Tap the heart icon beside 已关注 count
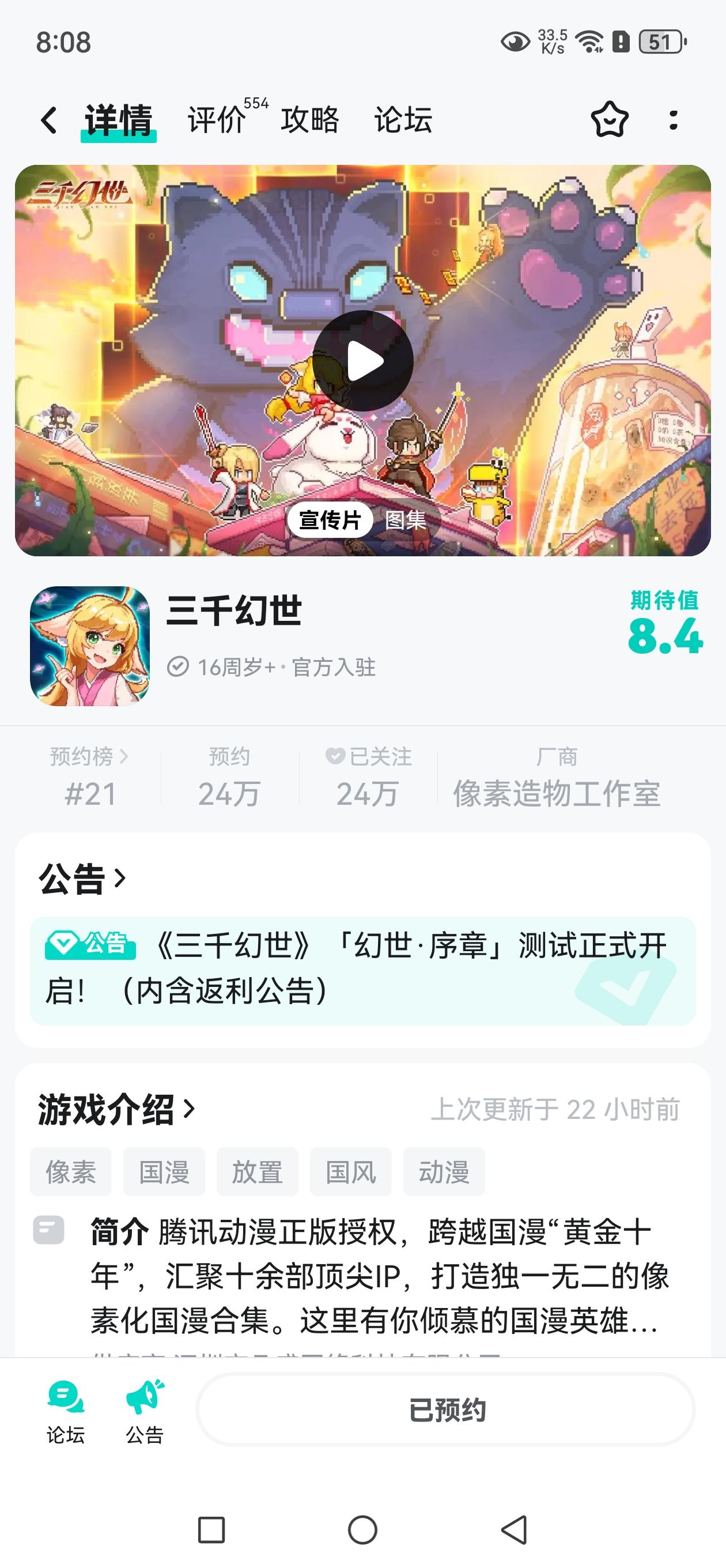The width and height of the screenshot is (726, 1568). pos(334,757)
